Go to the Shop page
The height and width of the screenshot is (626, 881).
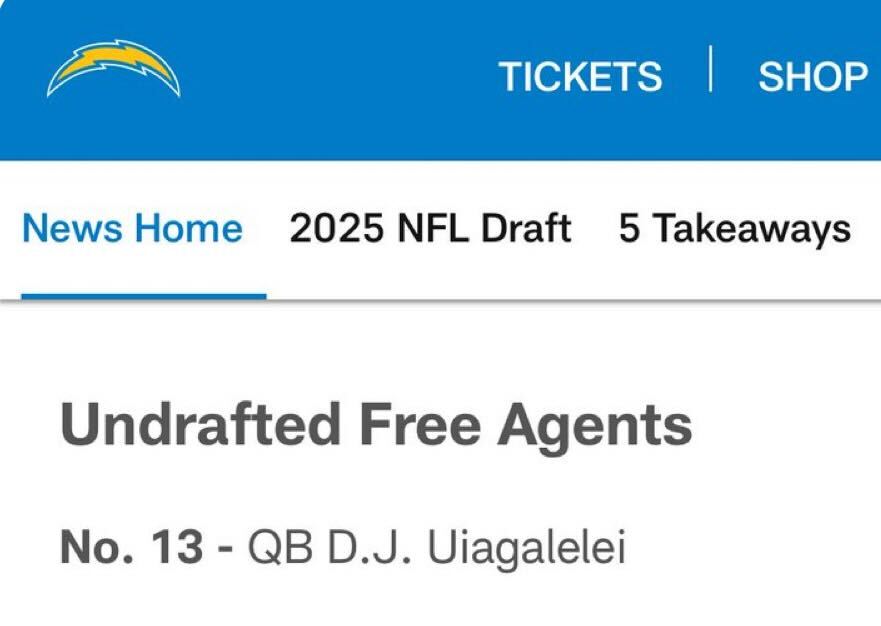[x=812, y=76]
